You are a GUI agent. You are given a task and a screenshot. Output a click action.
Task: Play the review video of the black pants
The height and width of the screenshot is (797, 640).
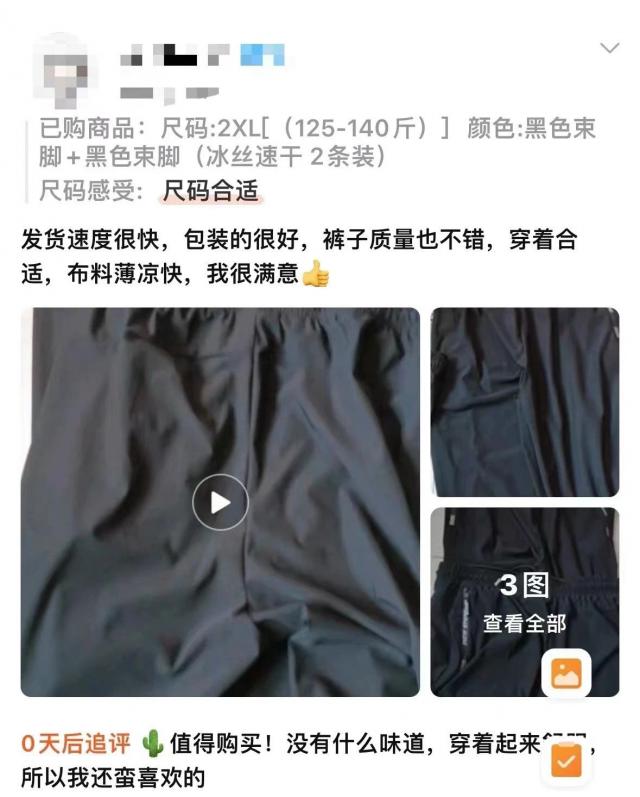220,502
